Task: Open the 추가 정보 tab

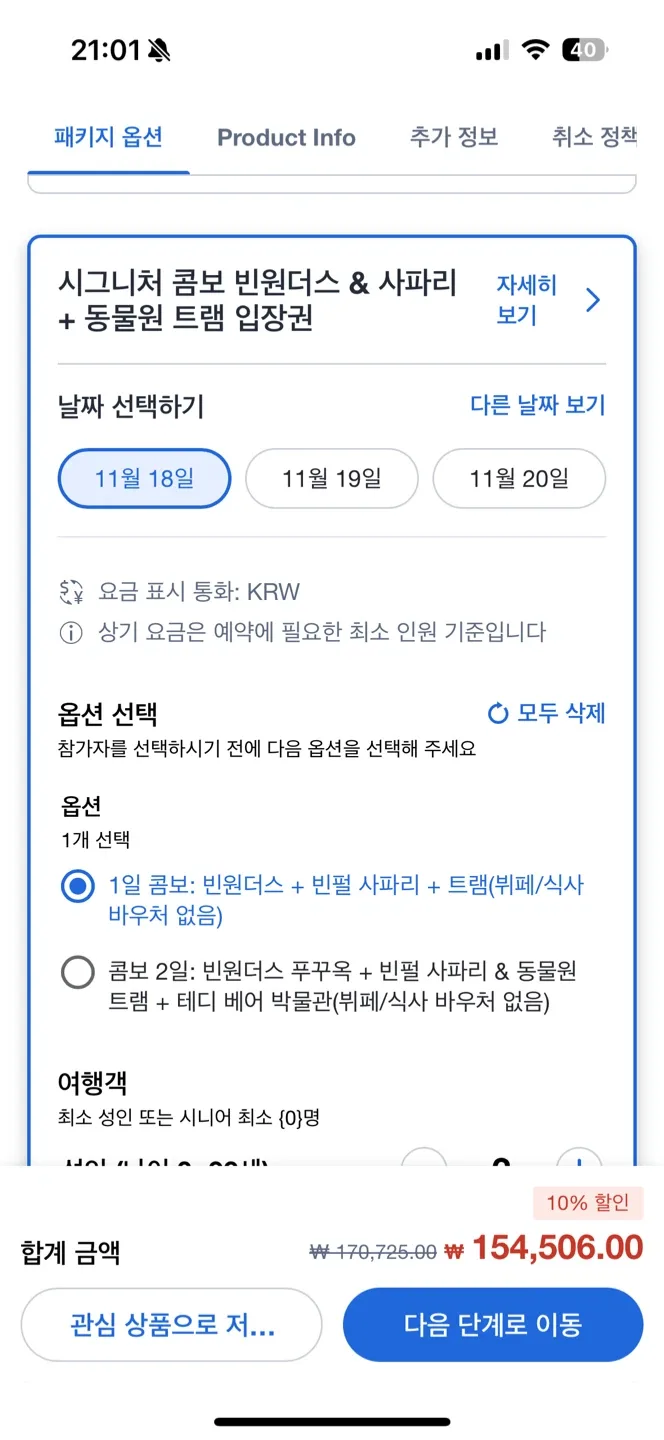Action: 454,137
